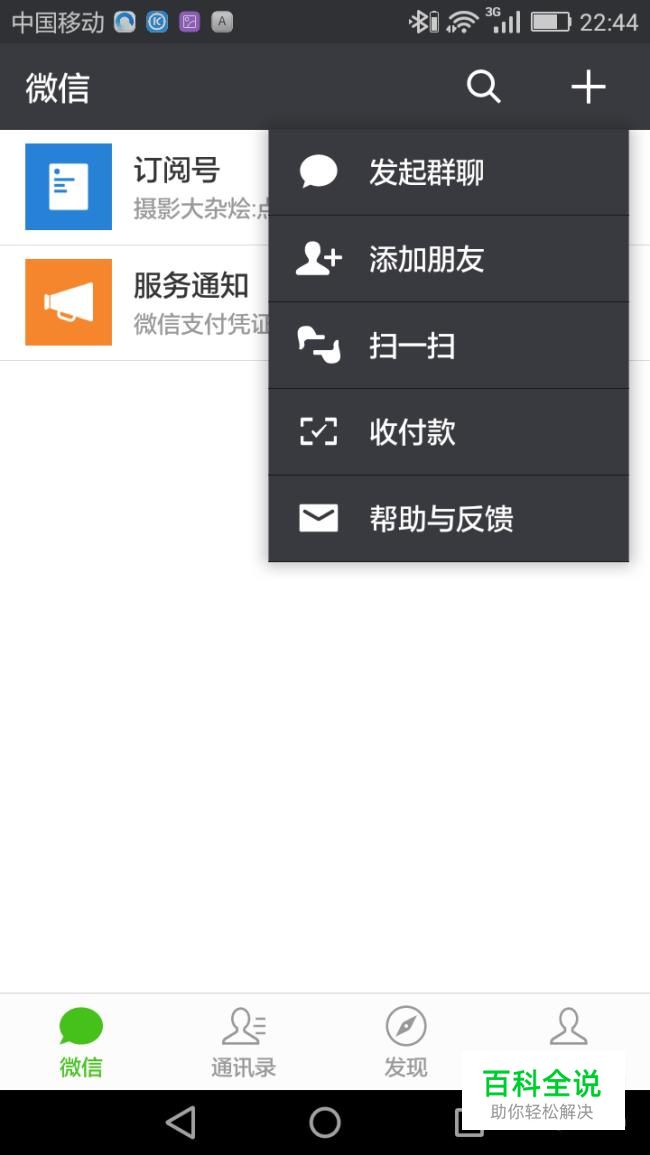Select 发起群聊 to start group chat

pos(448,172)
